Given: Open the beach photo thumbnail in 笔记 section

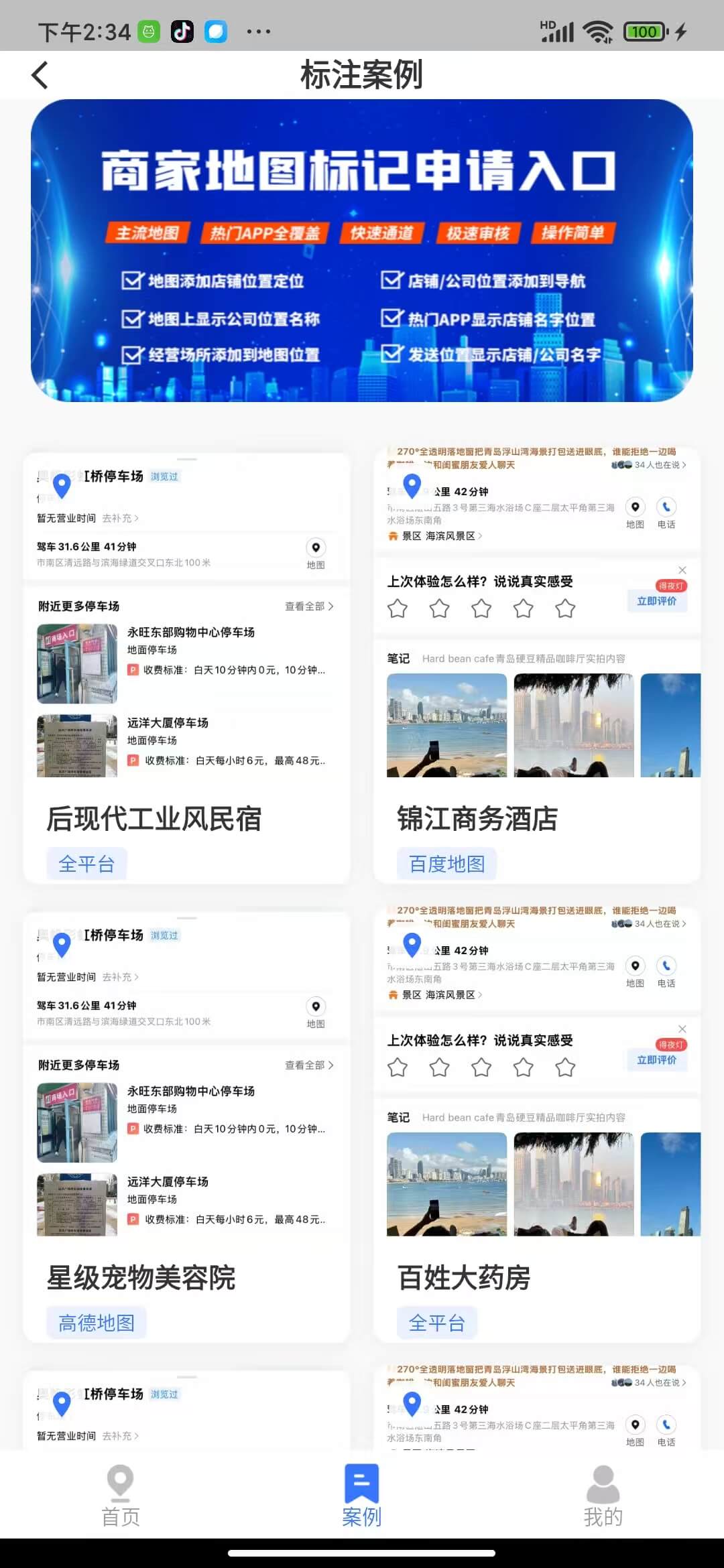Looking at the screenshot, I should pos(444,726).
